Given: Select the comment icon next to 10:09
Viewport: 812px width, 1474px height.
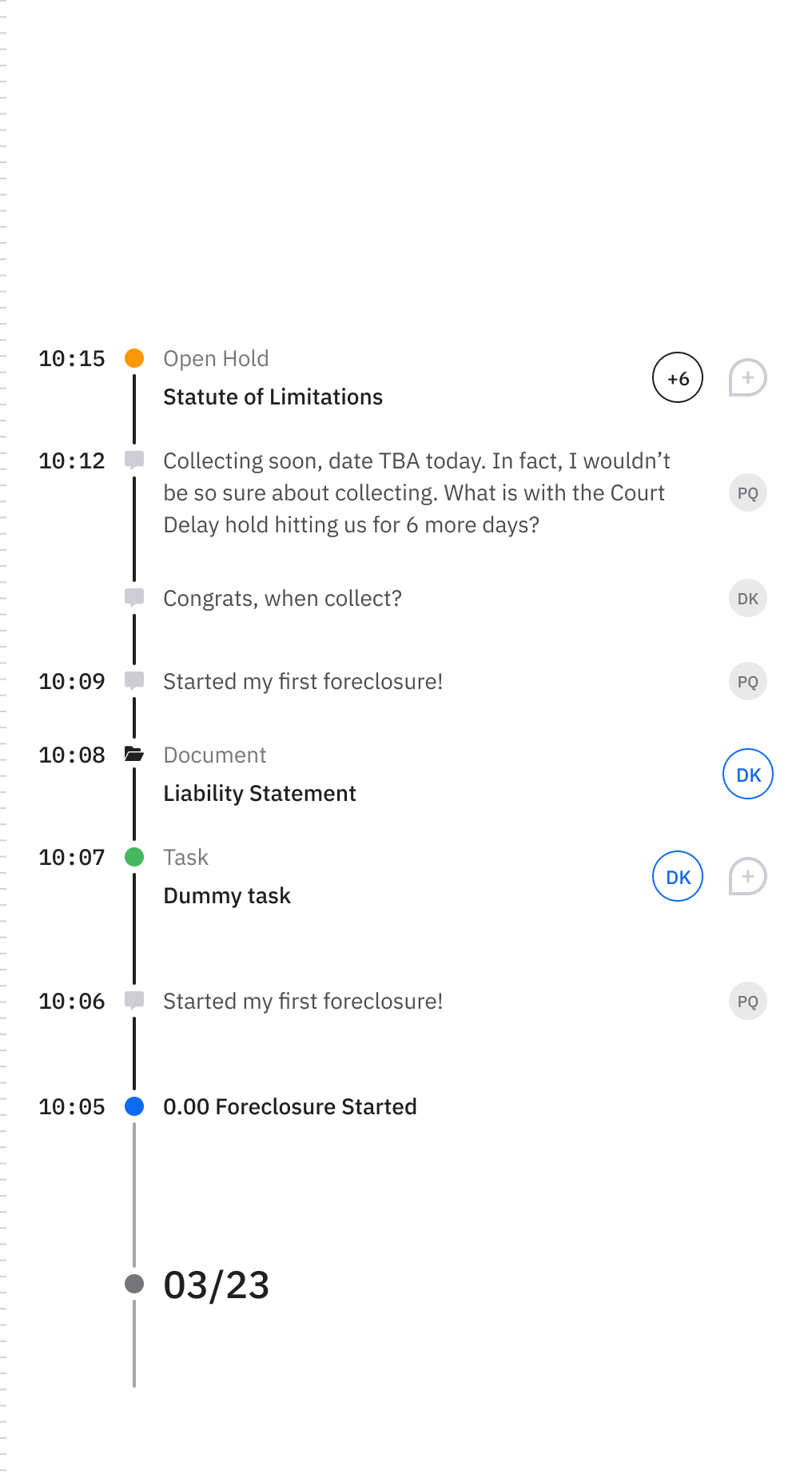Looking at the screenshot, I should pos(134,680).
